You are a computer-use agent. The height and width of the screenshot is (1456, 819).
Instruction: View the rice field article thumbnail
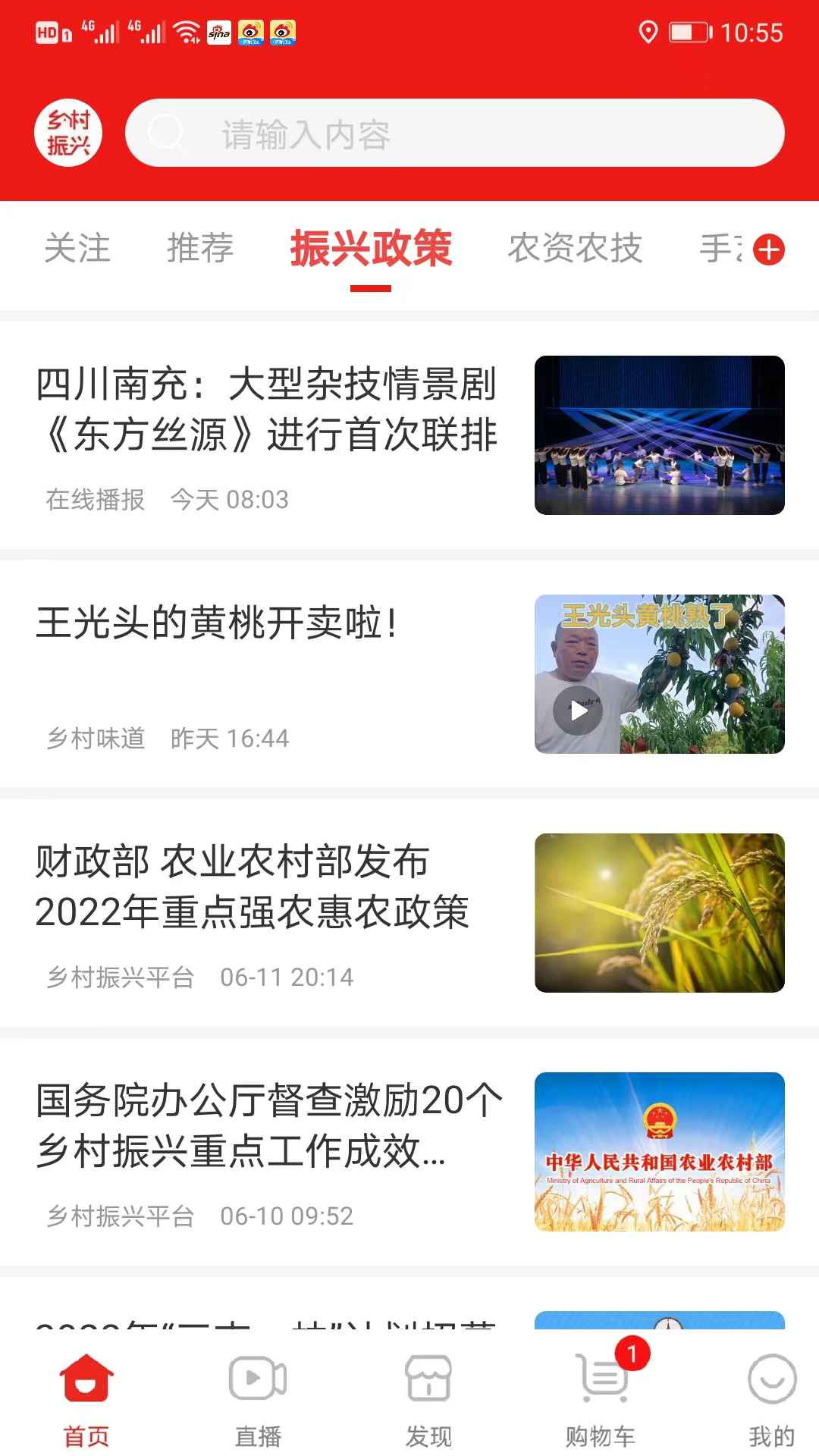pyautogui.click(x=659, y=912)
